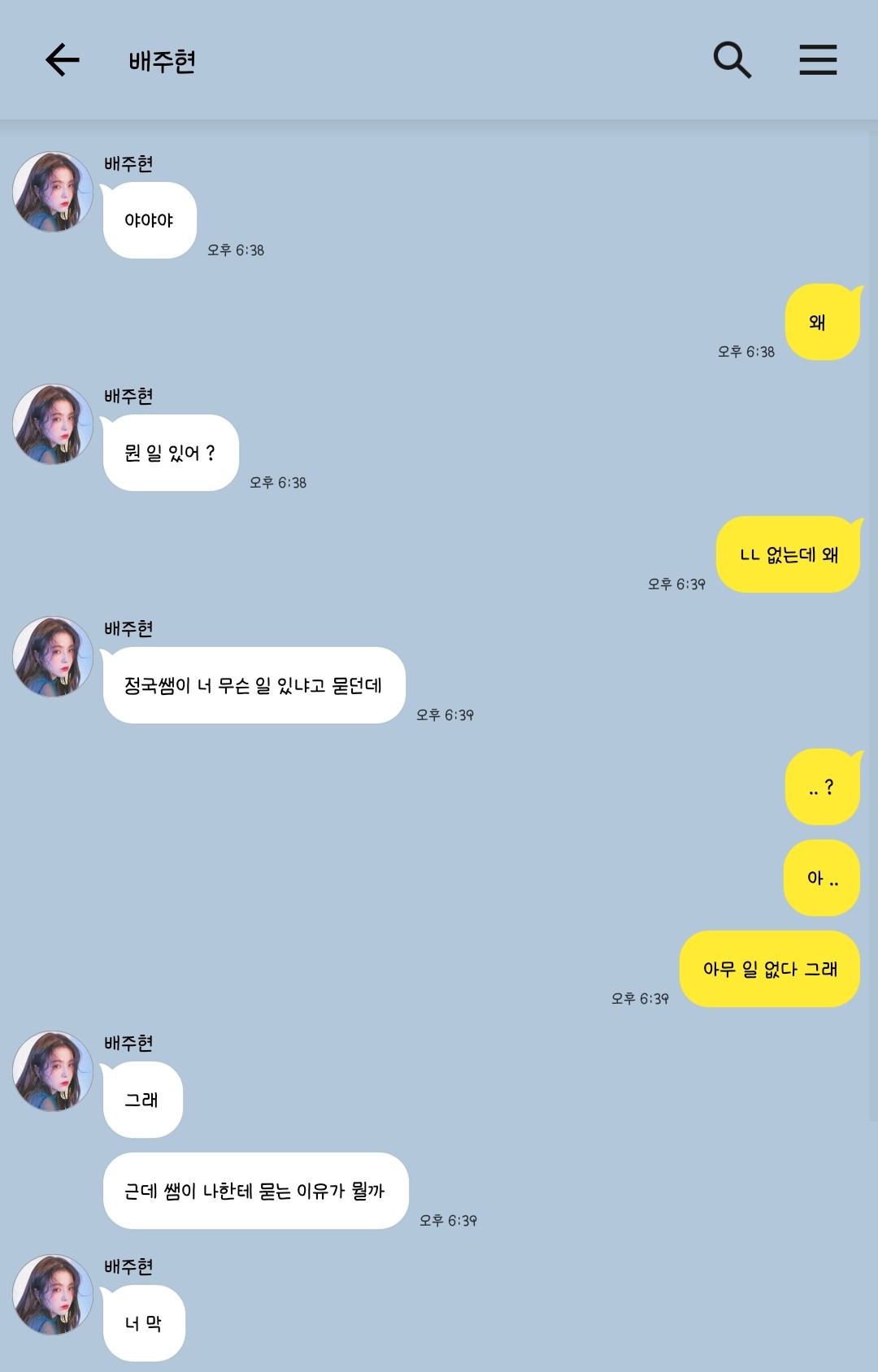The height and width of the screenshot is (1372, 878).
Task: Open the chat hamburger menu
Action: tap(818, 60)
